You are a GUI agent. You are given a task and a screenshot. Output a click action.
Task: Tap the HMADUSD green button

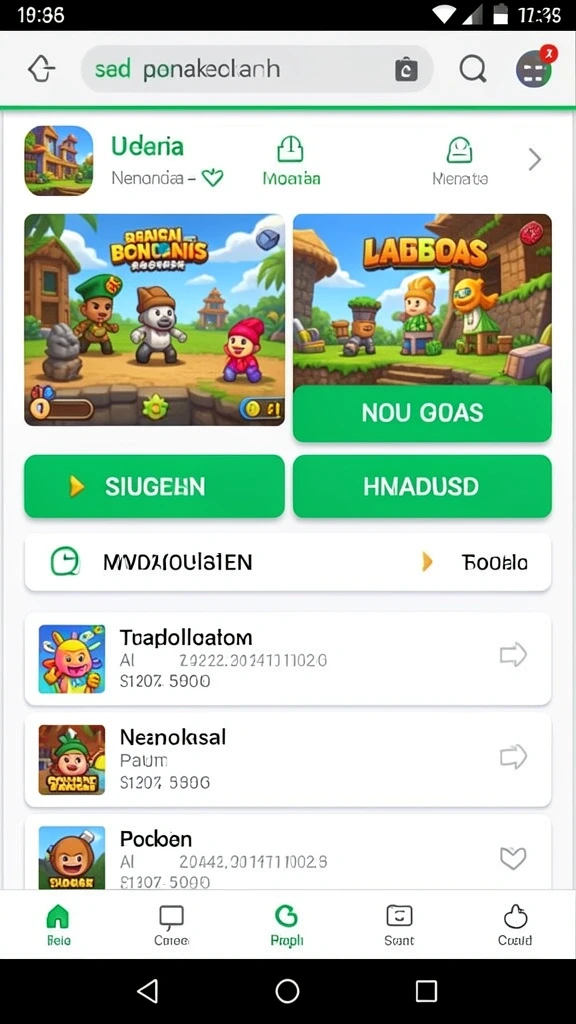click(423, 486)
